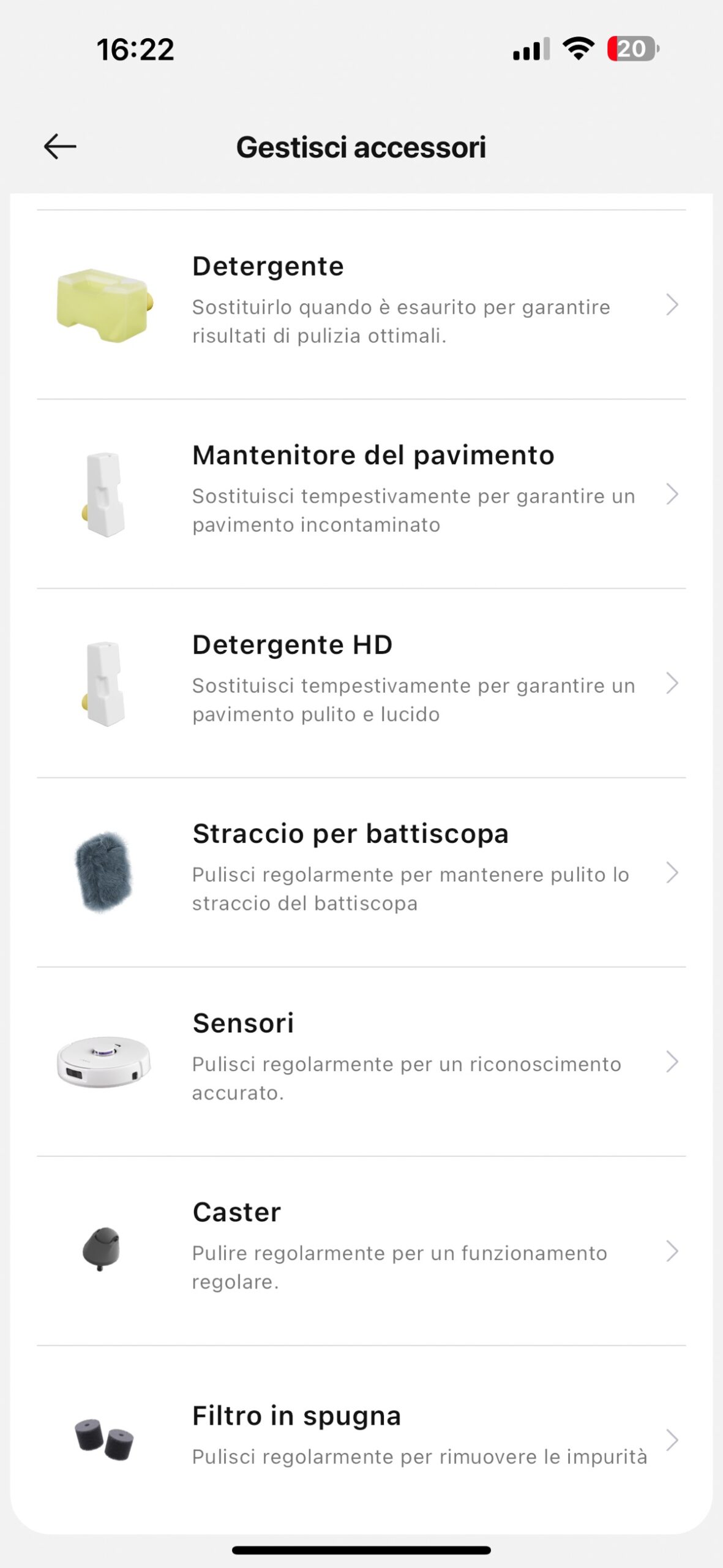Screen dimensions: 723x1568
Task: Open the Detergente accessory row
Action: pyautogui.click(x=361, y=304)
